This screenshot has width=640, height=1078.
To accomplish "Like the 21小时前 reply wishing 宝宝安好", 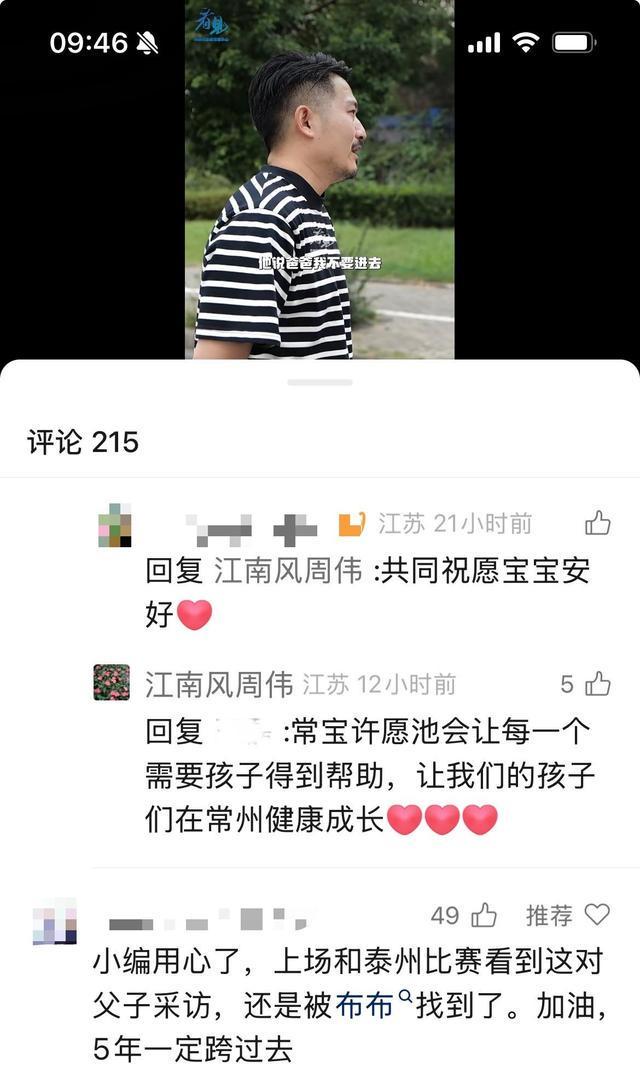I will [597, 523].
